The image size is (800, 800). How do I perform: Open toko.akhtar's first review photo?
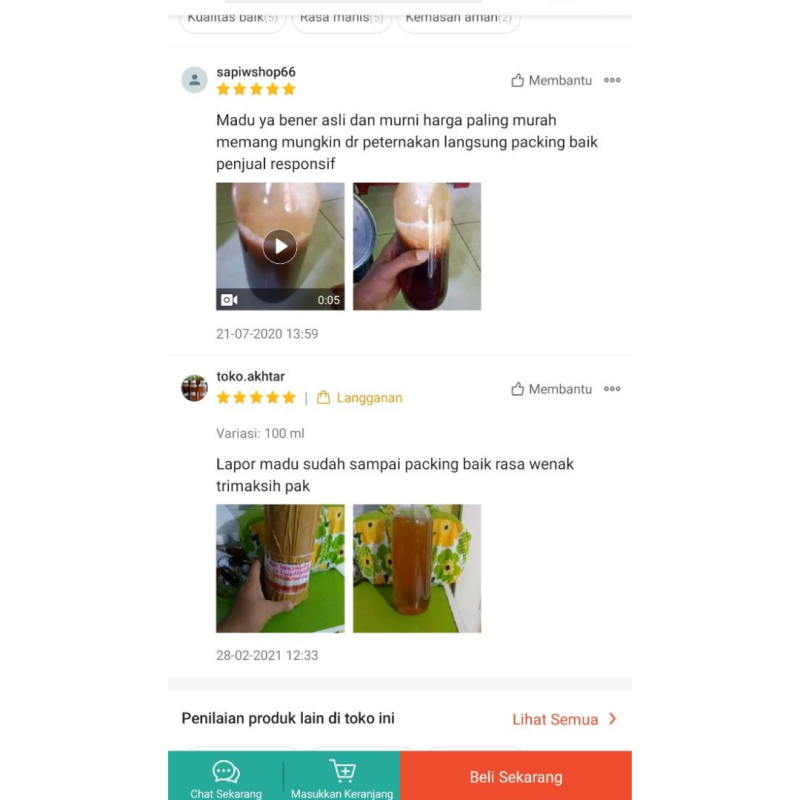pyautogui.click(x=280, y=568)
